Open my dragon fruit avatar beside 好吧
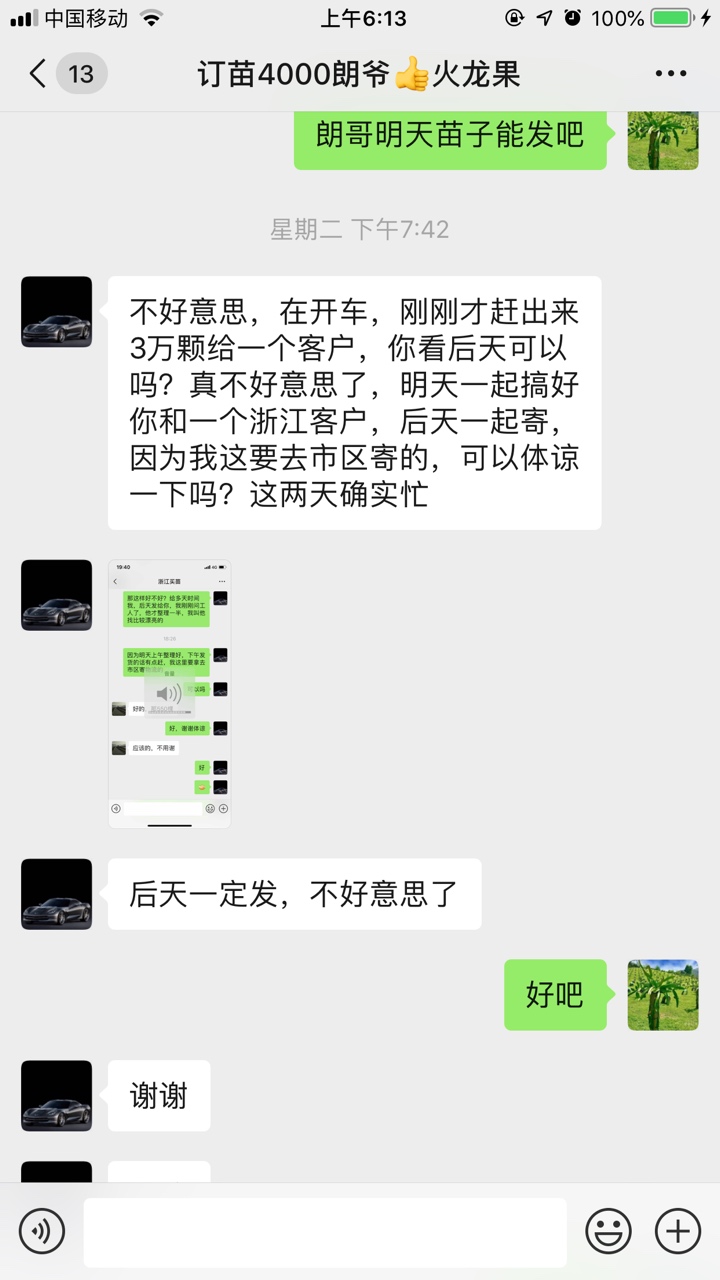This screenshot has height=1280, width=720. 663,995
